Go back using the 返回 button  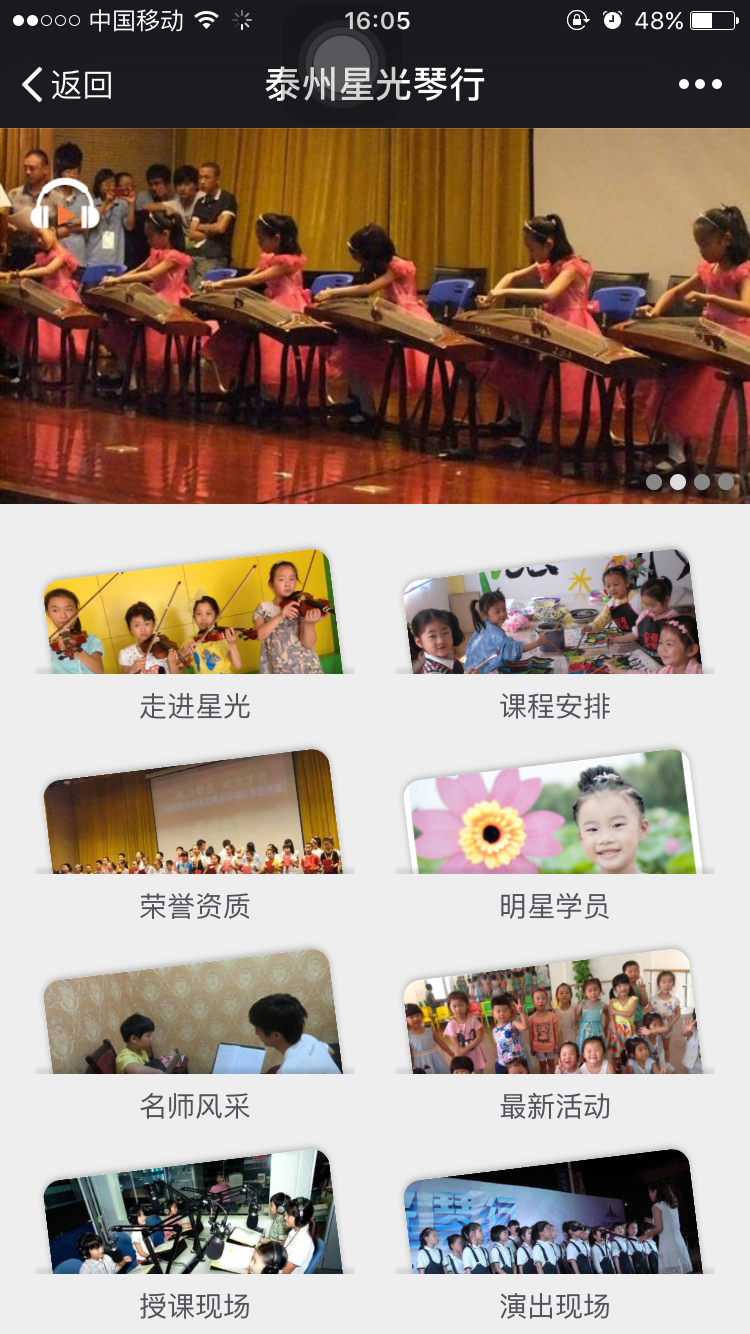click(68, 85)
